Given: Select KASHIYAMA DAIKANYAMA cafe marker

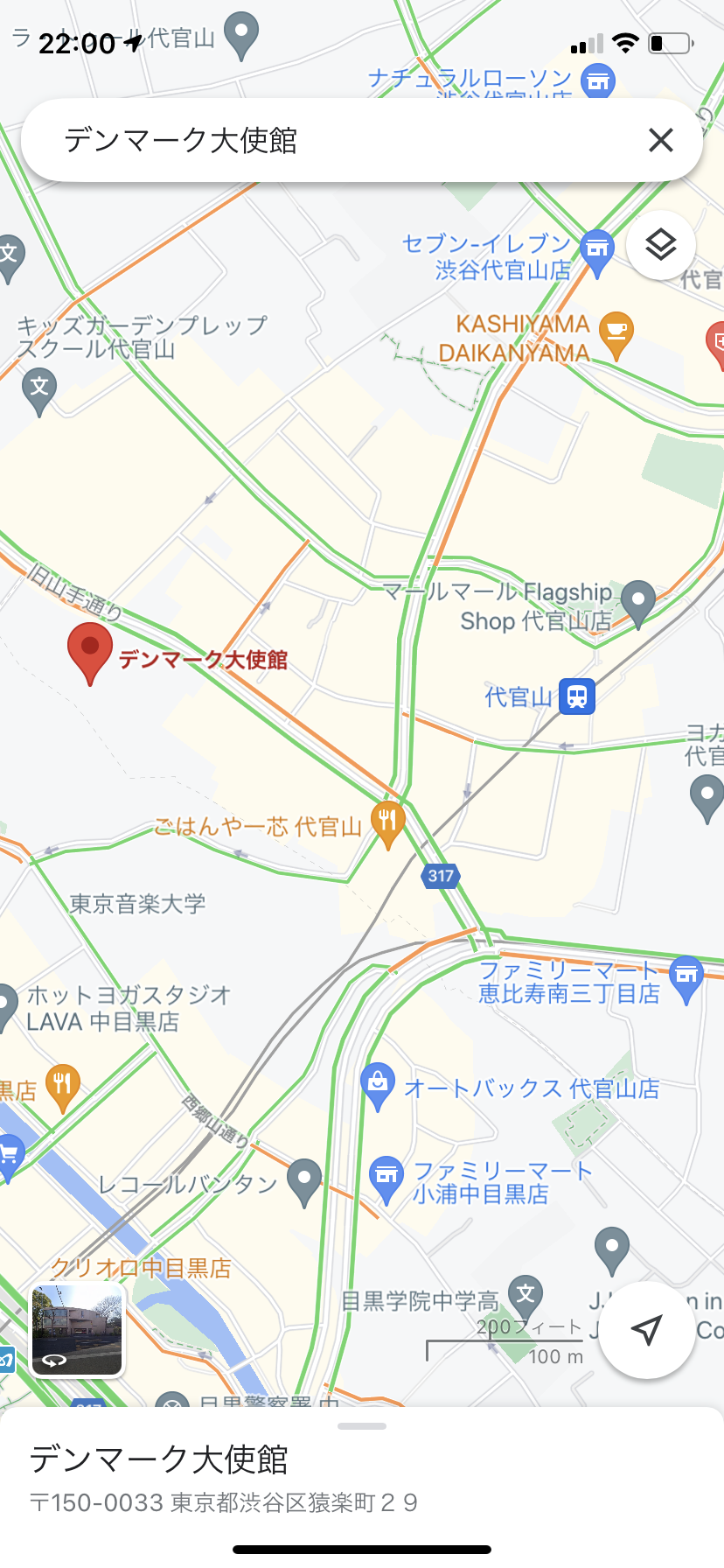Looking at the screenshot, I should pos(616,336).
